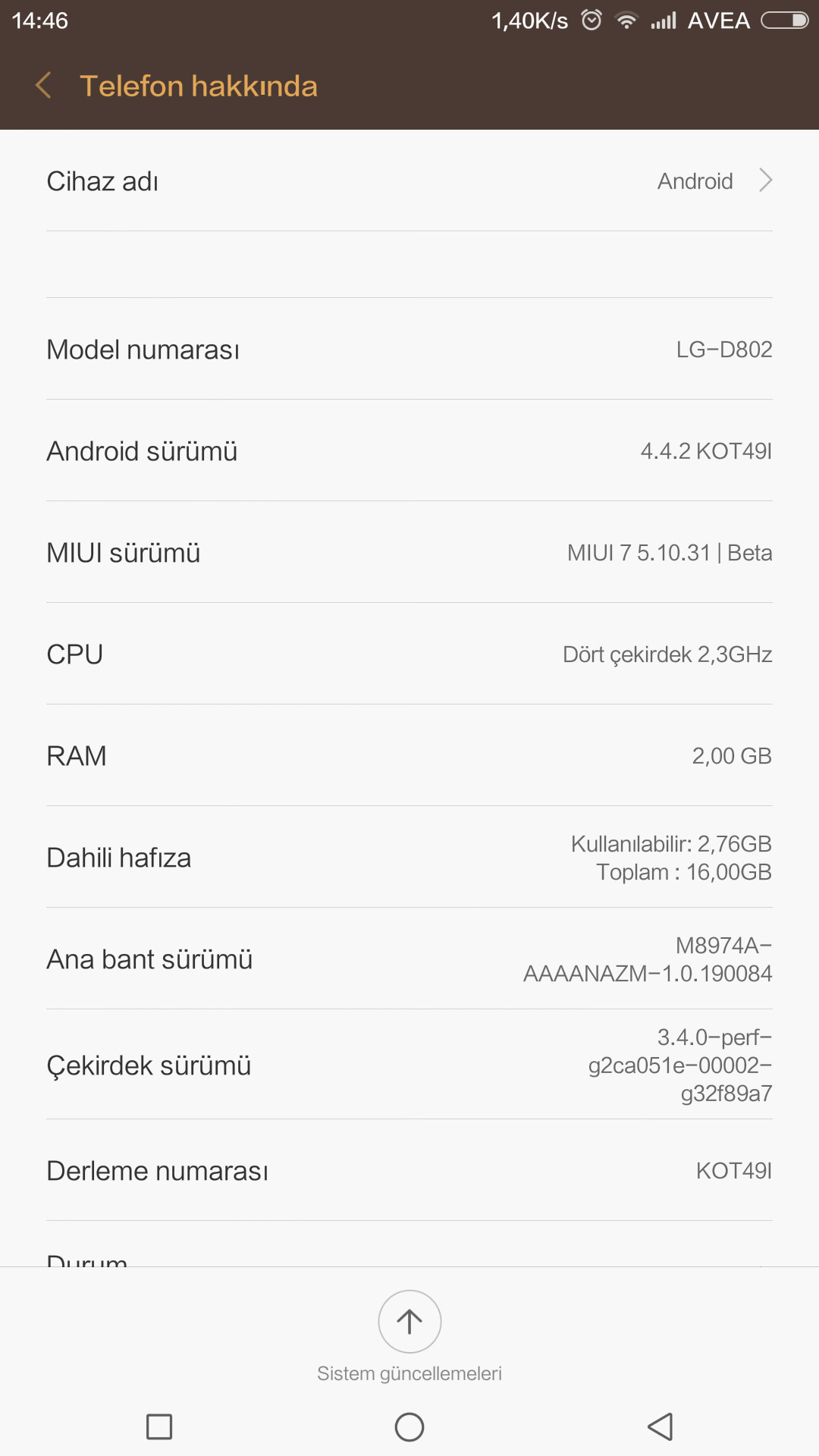Tap the Android sürümü row

(x=409, y=450)
